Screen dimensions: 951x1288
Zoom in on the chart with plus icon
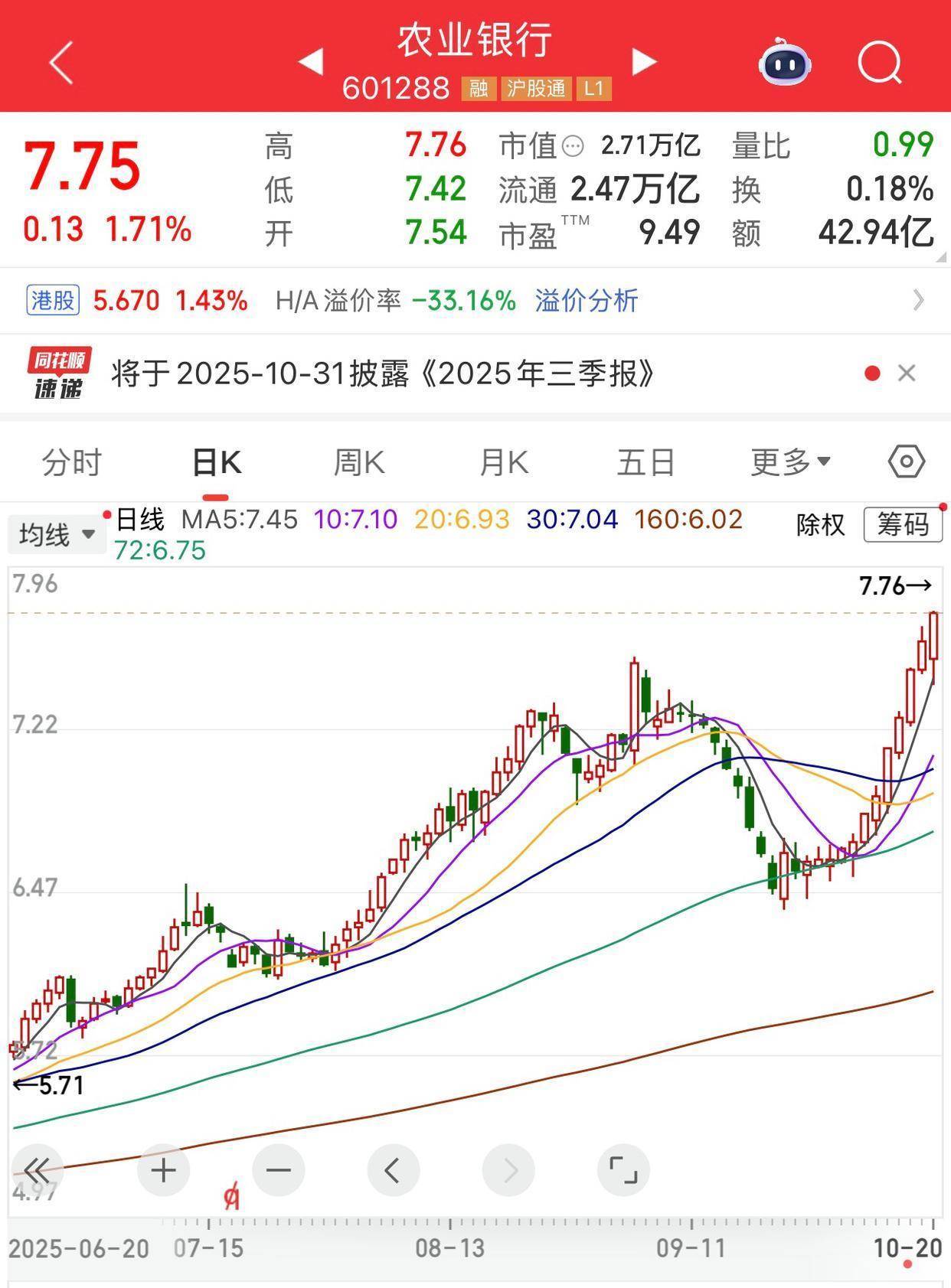[x=163, y=1170]
